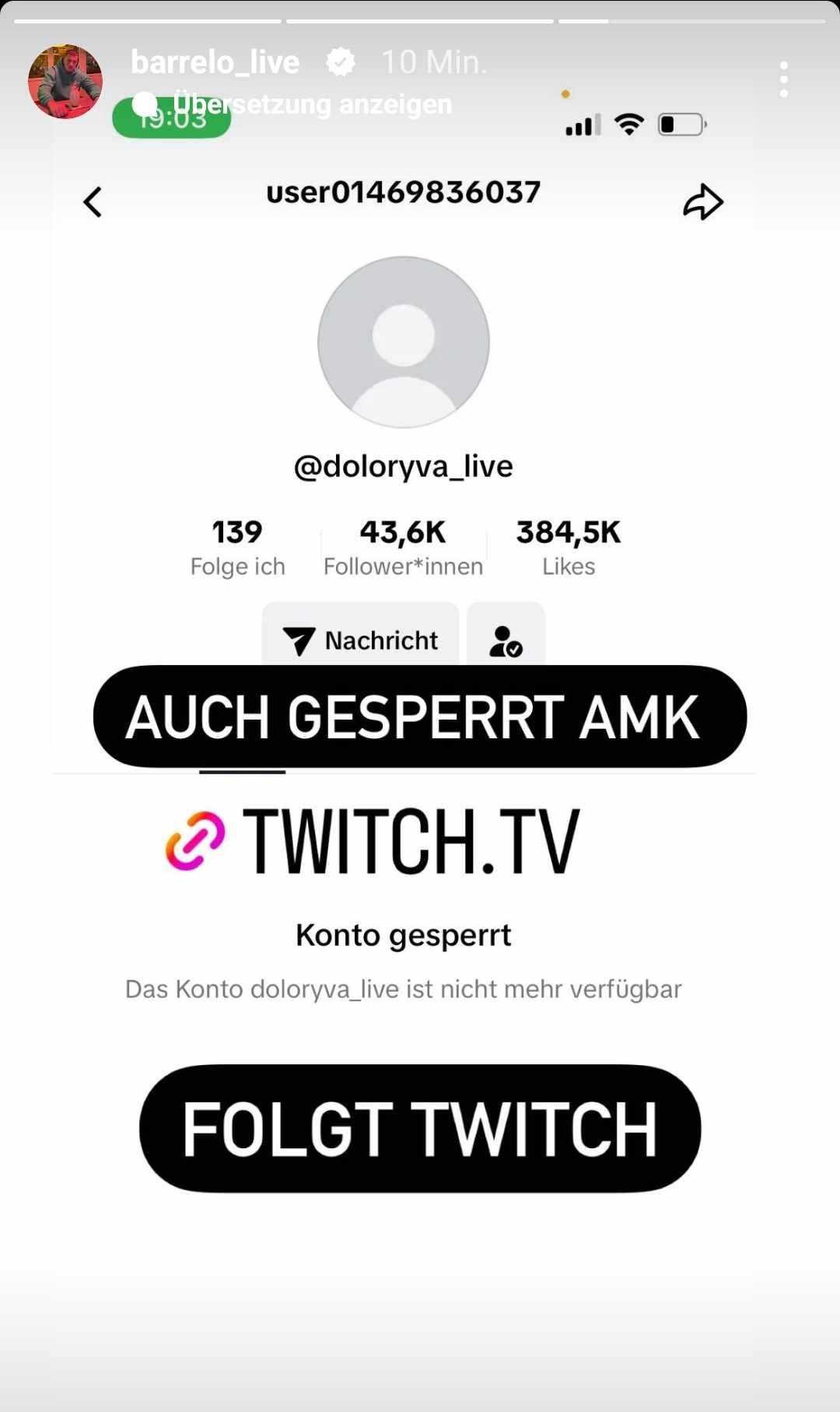
Task: Tap the barrelo_live username
Action: click(215, 62)
